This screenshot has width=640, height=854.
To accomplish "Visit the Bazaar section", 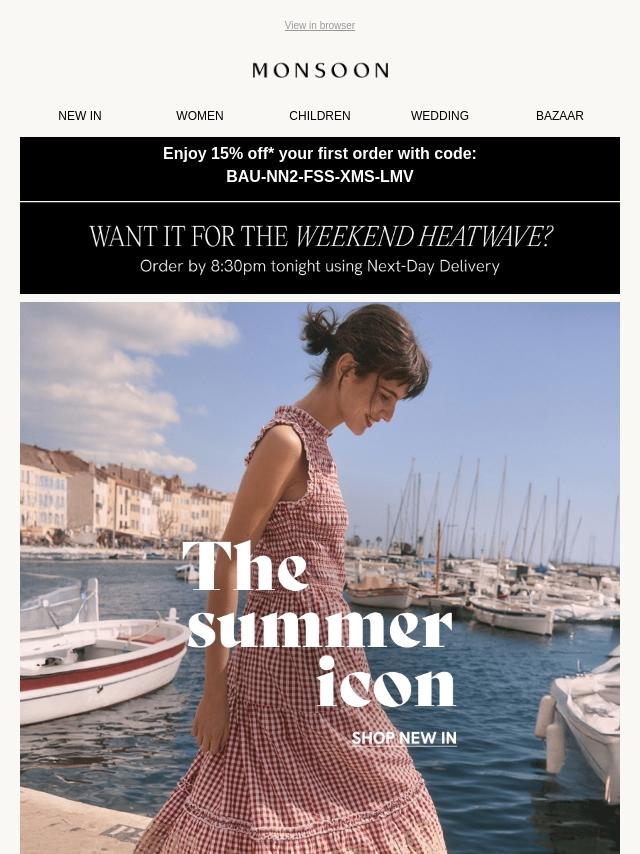I will [559, 116].
